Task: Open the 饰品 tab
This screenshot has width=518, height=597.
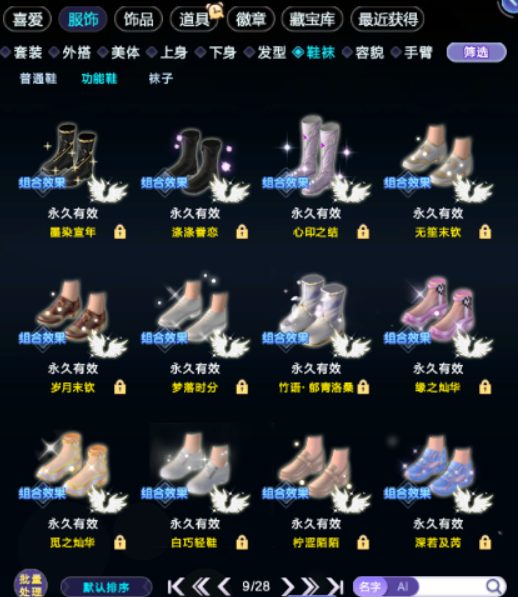Action: (x=139, y=19)
